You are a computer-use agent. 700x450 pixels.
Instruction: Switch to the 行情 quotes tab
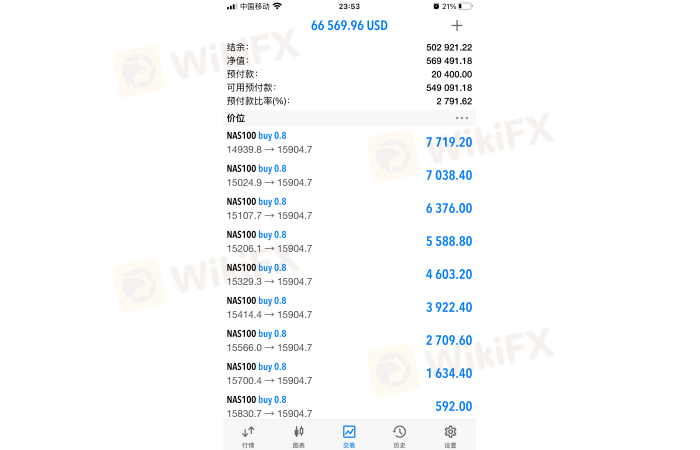coord(248,435)
